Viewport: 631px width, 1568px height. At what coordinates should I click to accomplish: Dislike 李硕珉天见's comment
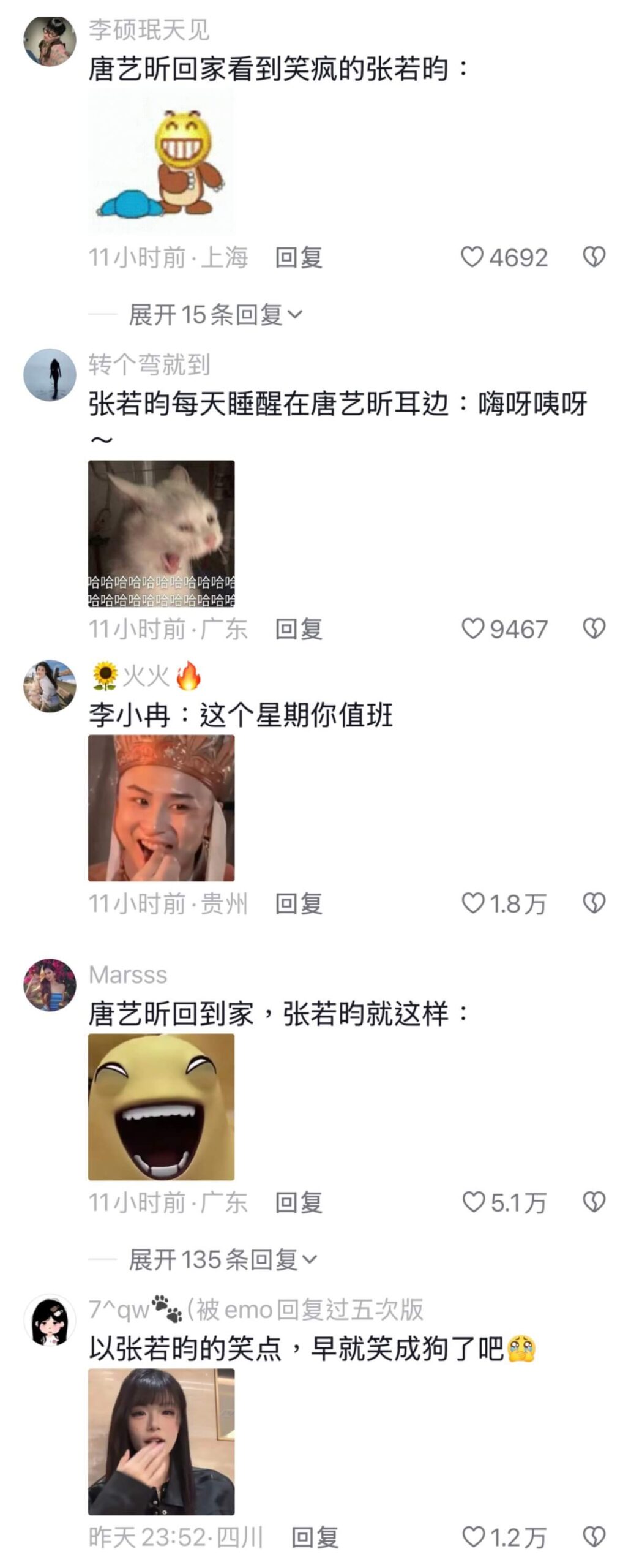tap(594, 257)
